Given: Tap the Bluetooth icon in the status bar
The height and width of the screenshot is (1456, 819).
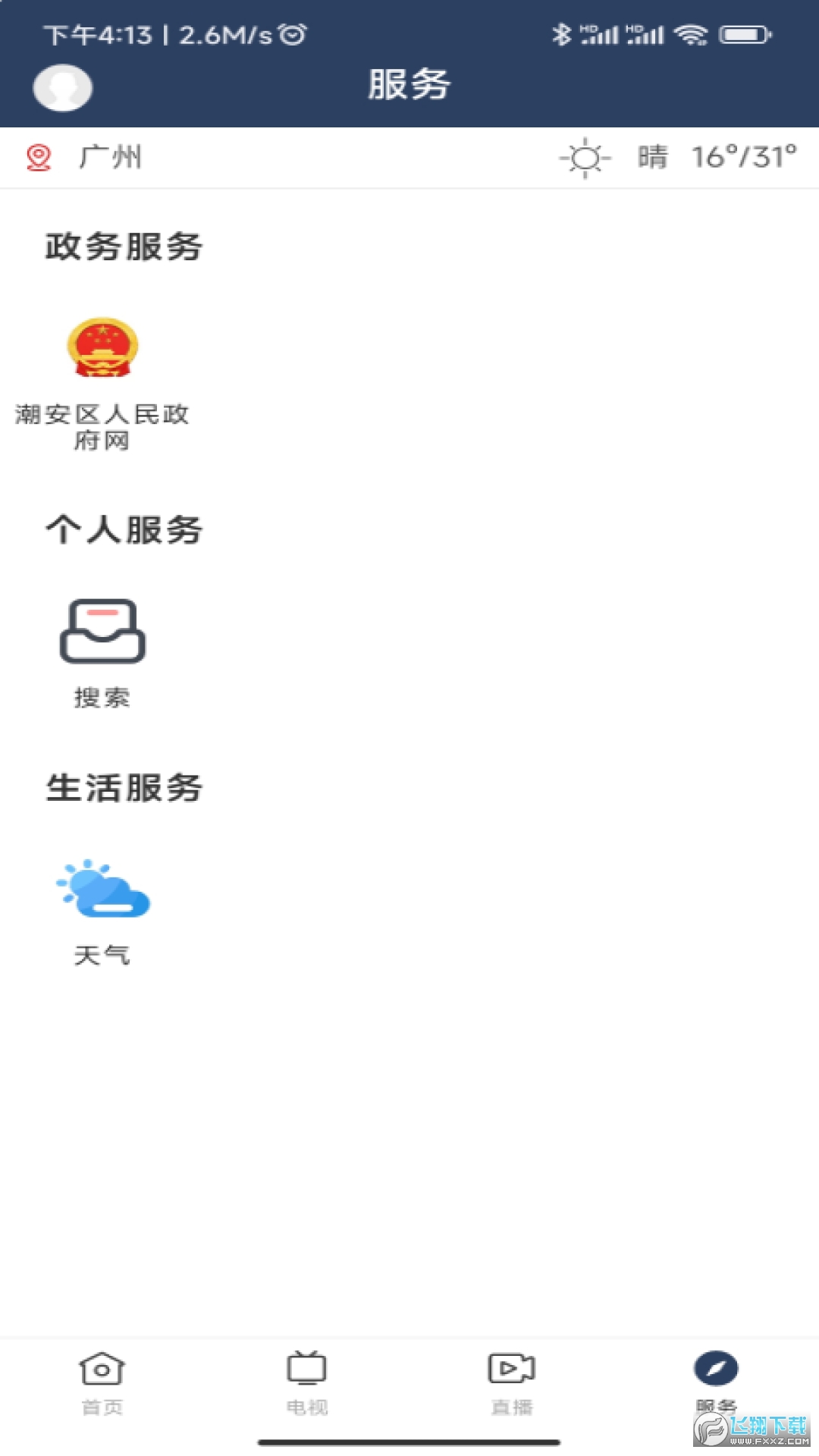Looking at the screenshot, I should [x=562, y=33].
